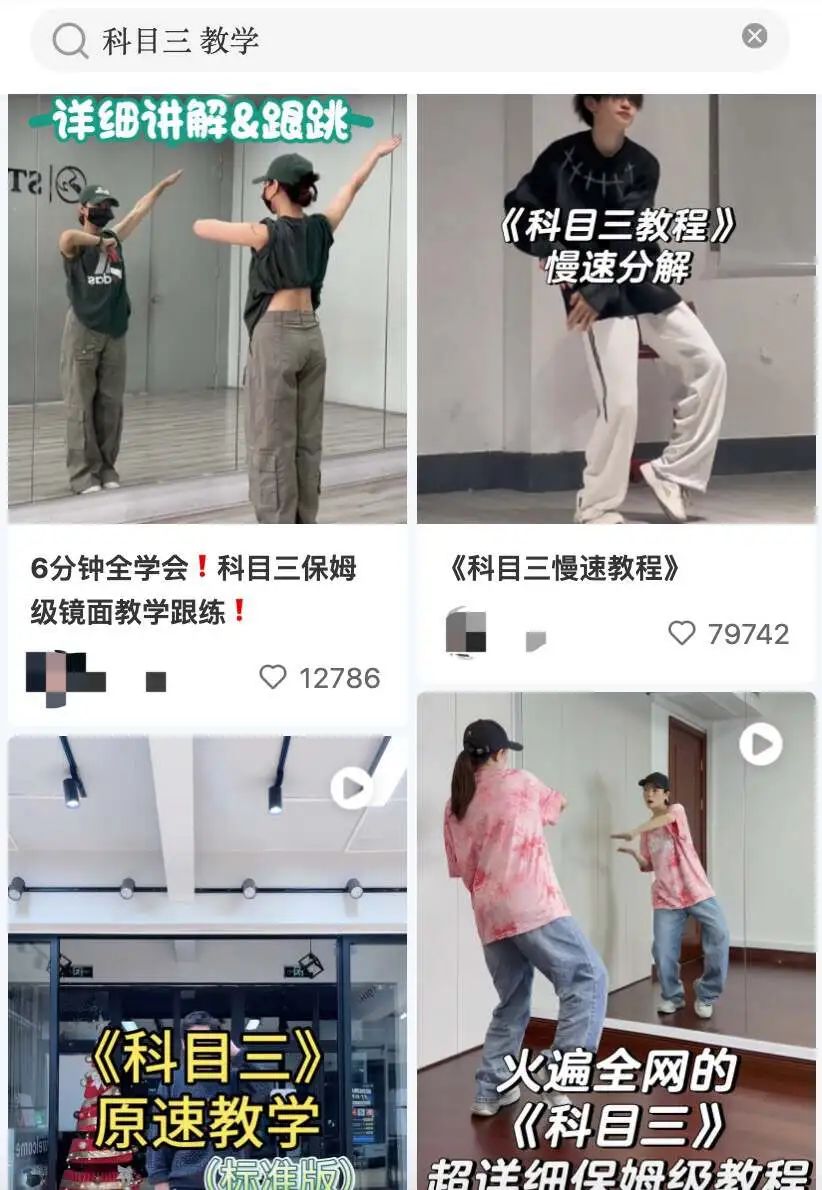Tap the play icon on 火遍全网的 video

pos(760,743)
